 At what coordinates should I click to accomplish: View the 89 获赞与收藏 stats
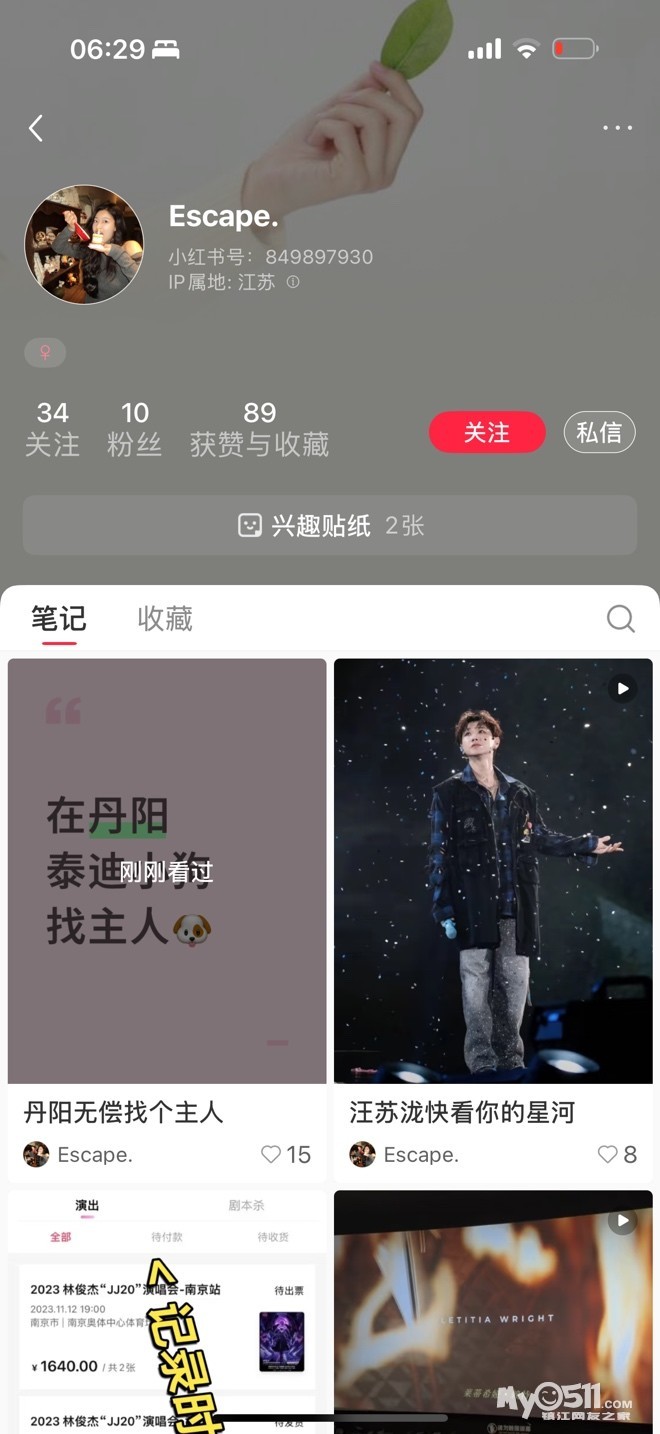click(259, 428)
